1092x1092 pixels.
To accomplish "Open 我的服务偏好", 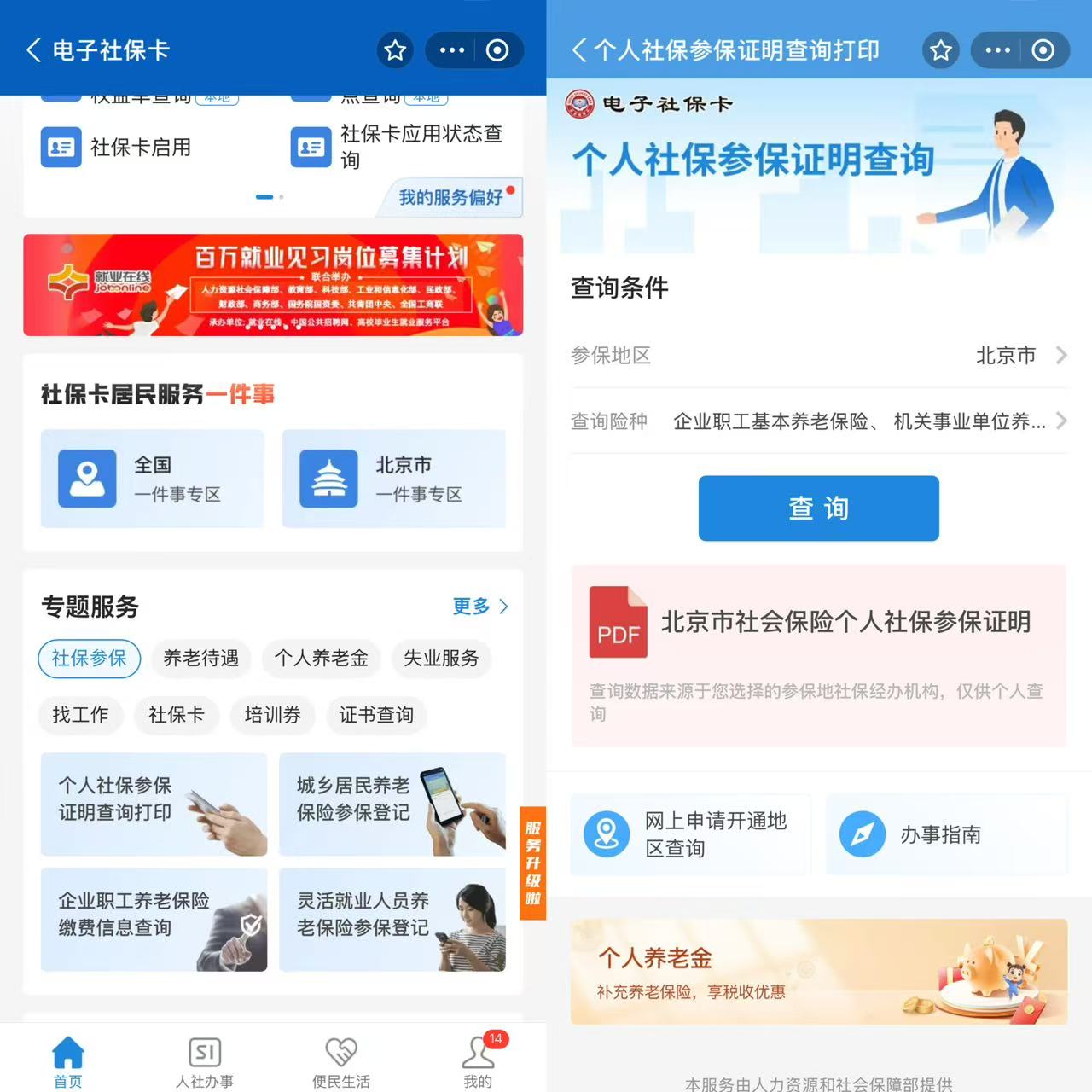I will [452, 198].
